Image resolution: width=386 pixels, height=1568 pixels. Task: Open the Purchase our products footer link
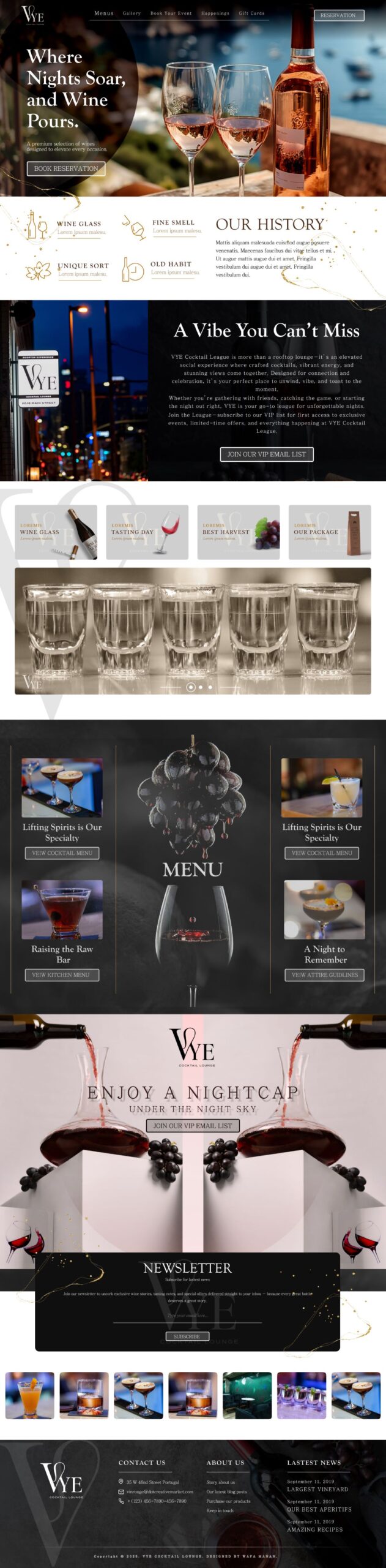point(228,1501)
